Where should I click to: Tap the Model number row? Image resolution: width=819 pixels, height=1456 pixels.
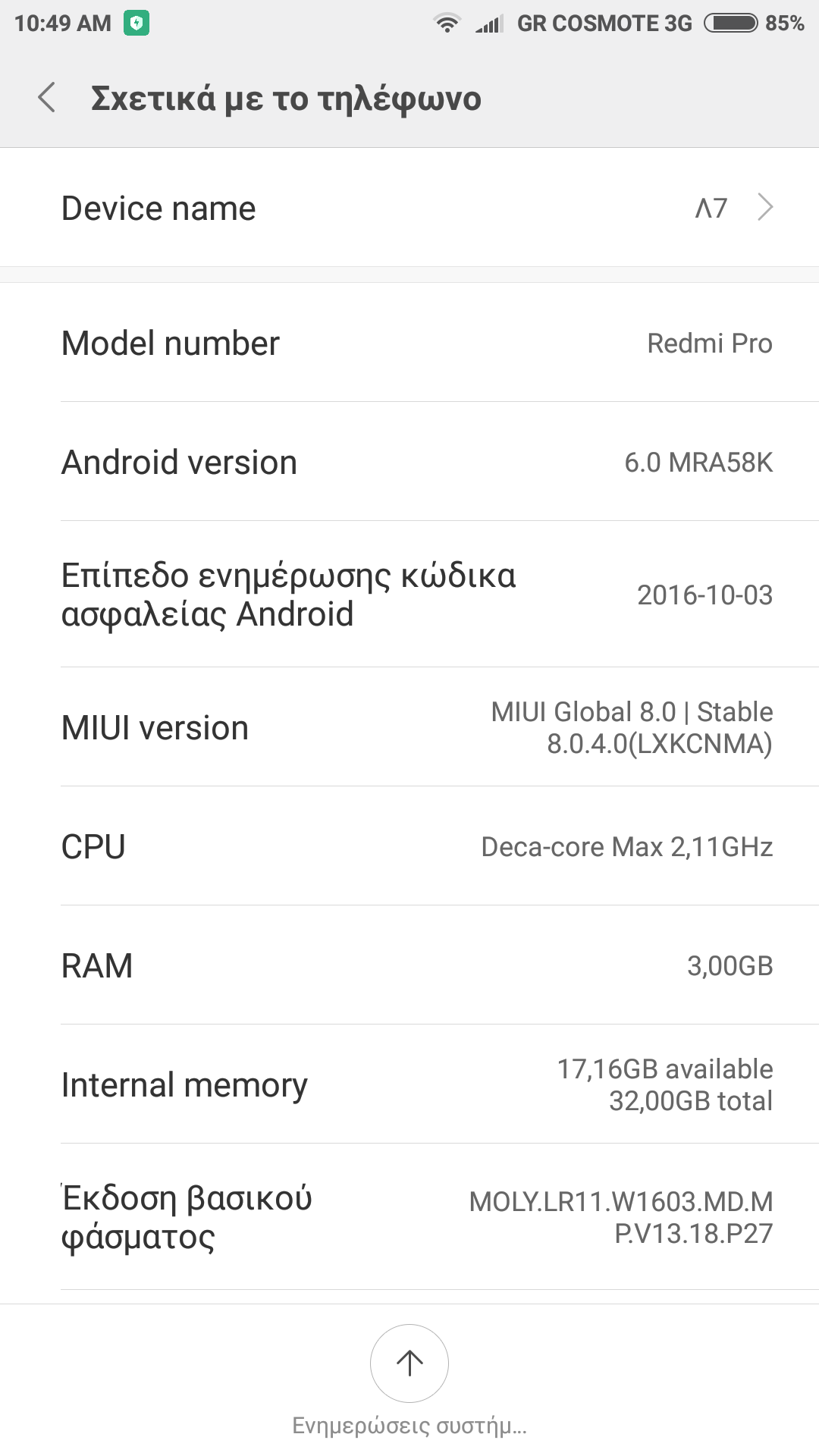[x=409, y=344]
